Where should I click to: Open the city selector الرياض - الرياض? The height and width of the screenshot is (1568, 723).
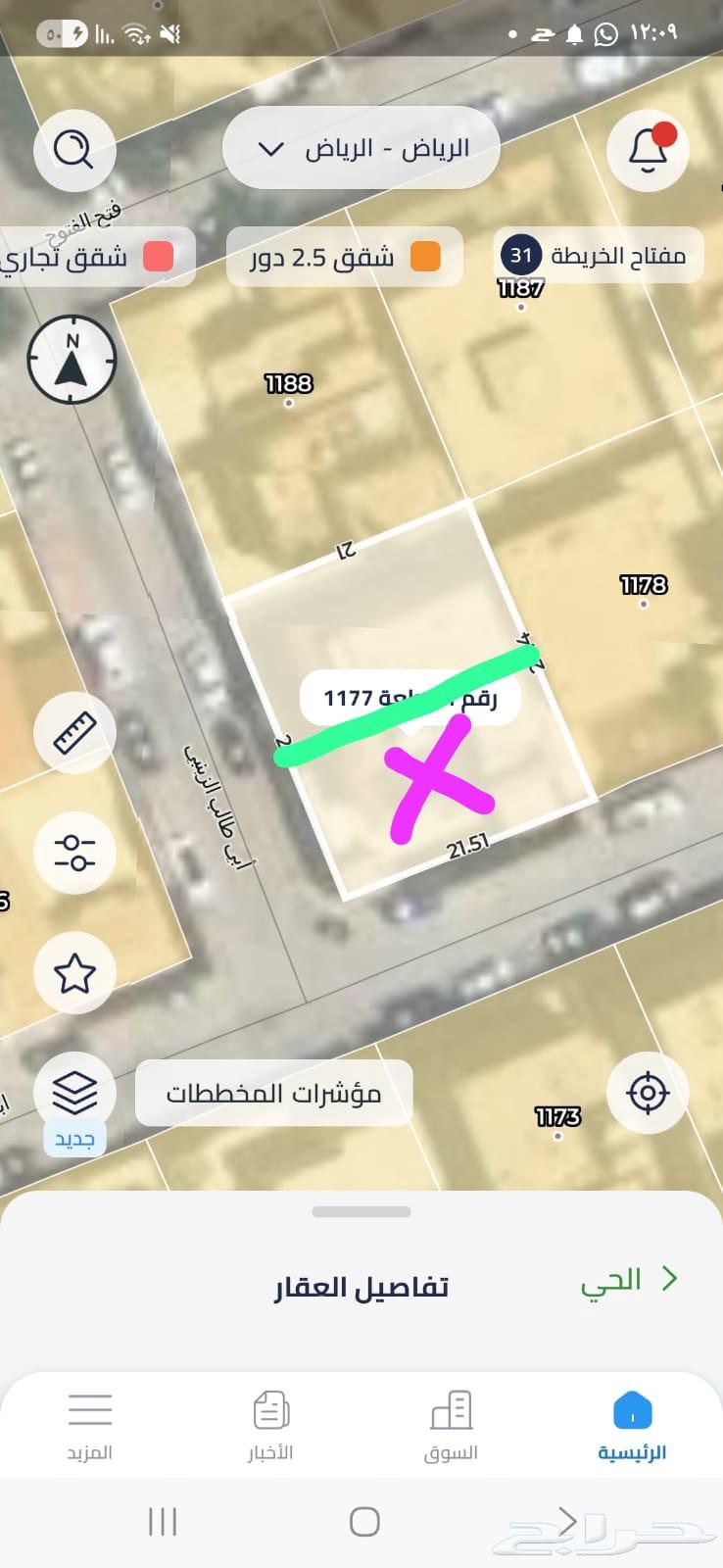coord(361,148)
